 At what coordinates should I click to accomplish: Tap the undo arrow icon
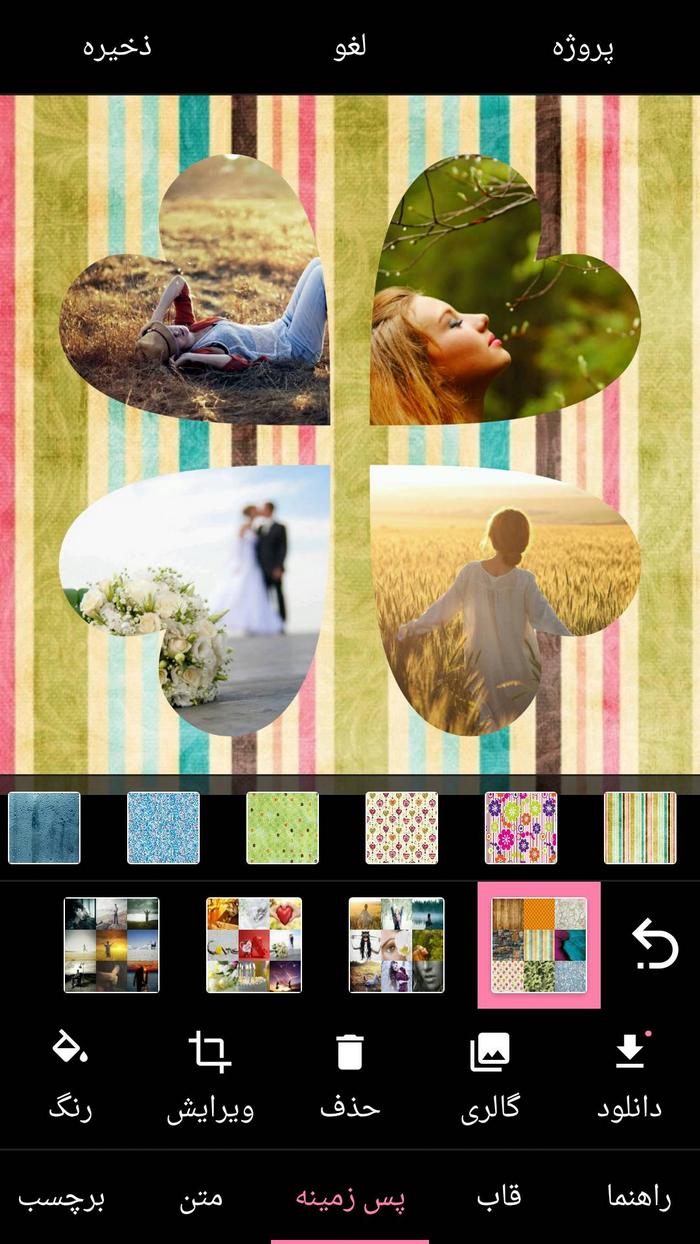click(x=654, y=945)
